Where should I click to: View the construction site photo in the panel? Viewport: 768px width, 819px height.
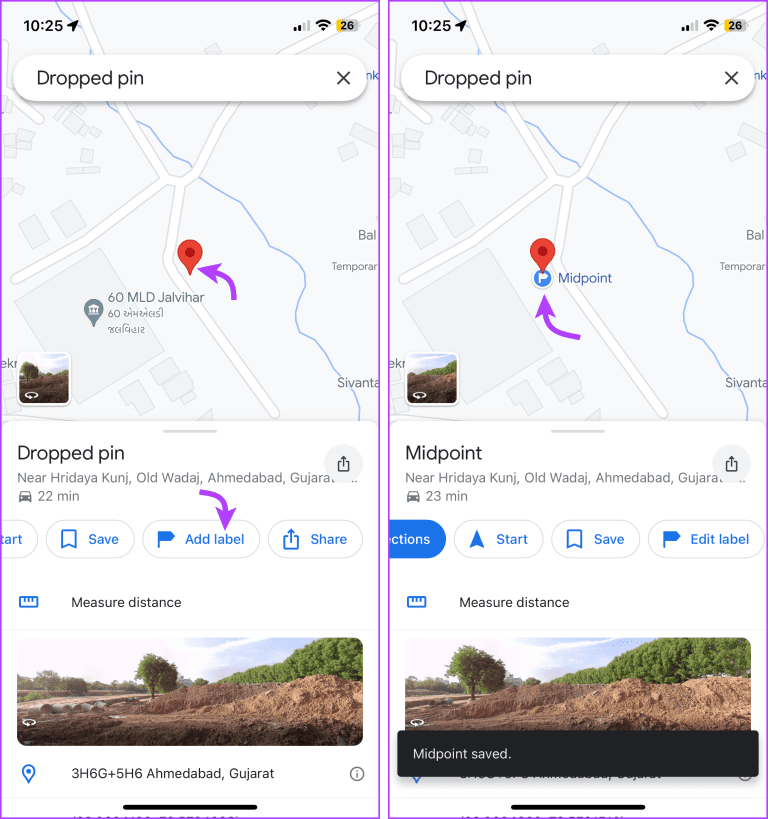coord(190,692)
